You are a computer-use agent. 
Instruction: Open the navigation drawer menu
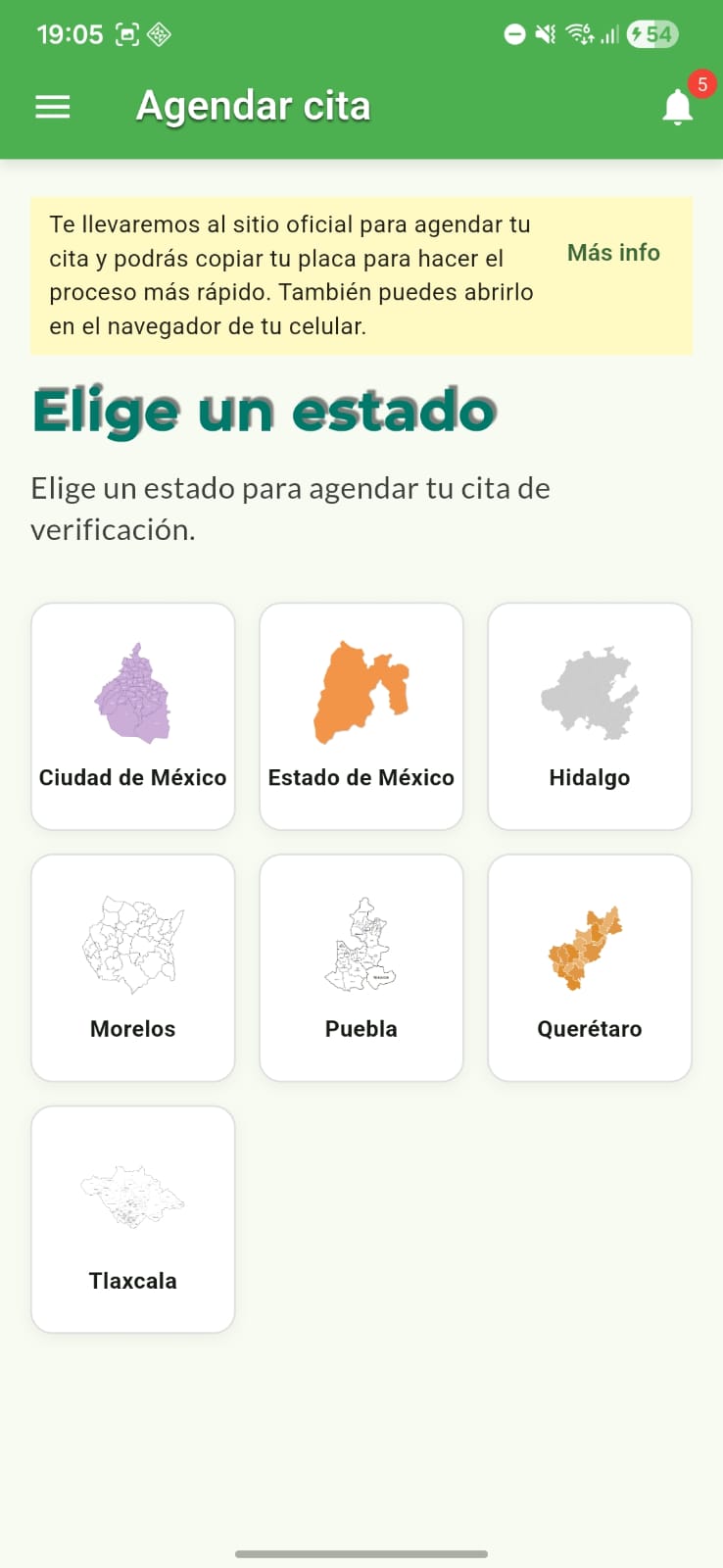52,106
